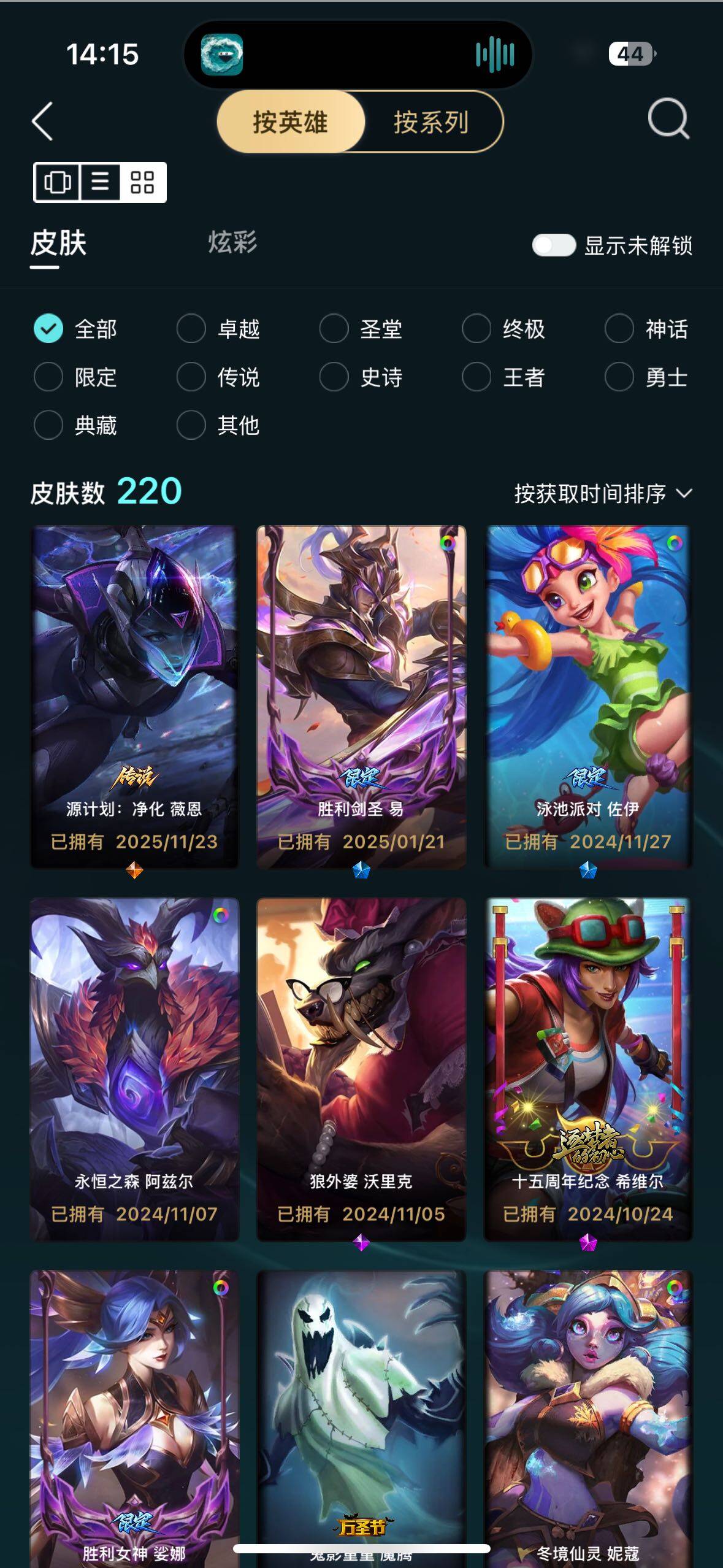Expand the 按获取时间排序 sort dropdown
The width and height of the screenshot is (723, 1568).
pos(603,493)
